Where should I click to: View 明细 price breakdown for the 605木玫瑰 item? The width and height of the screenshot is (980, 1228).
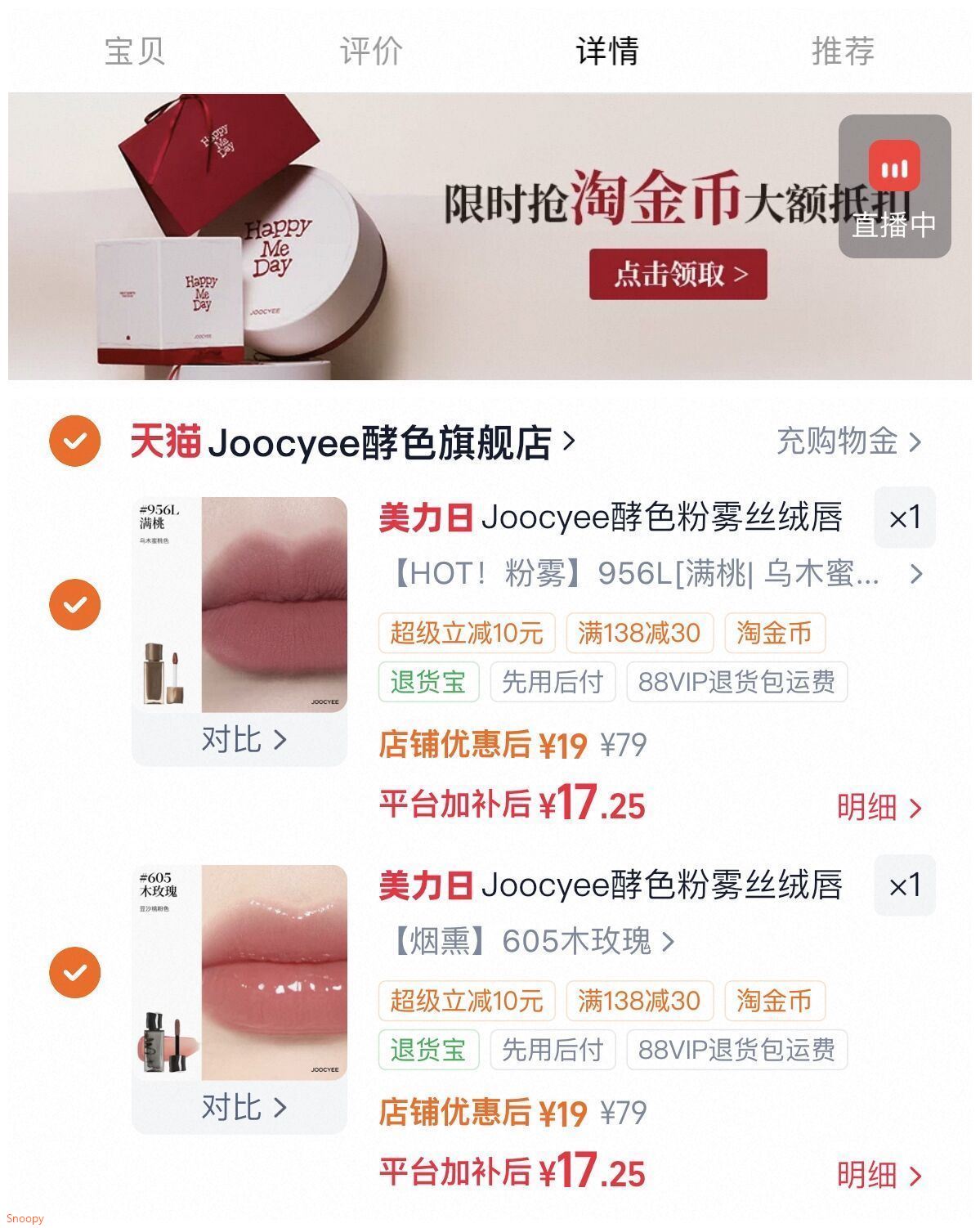(879, 1176)
